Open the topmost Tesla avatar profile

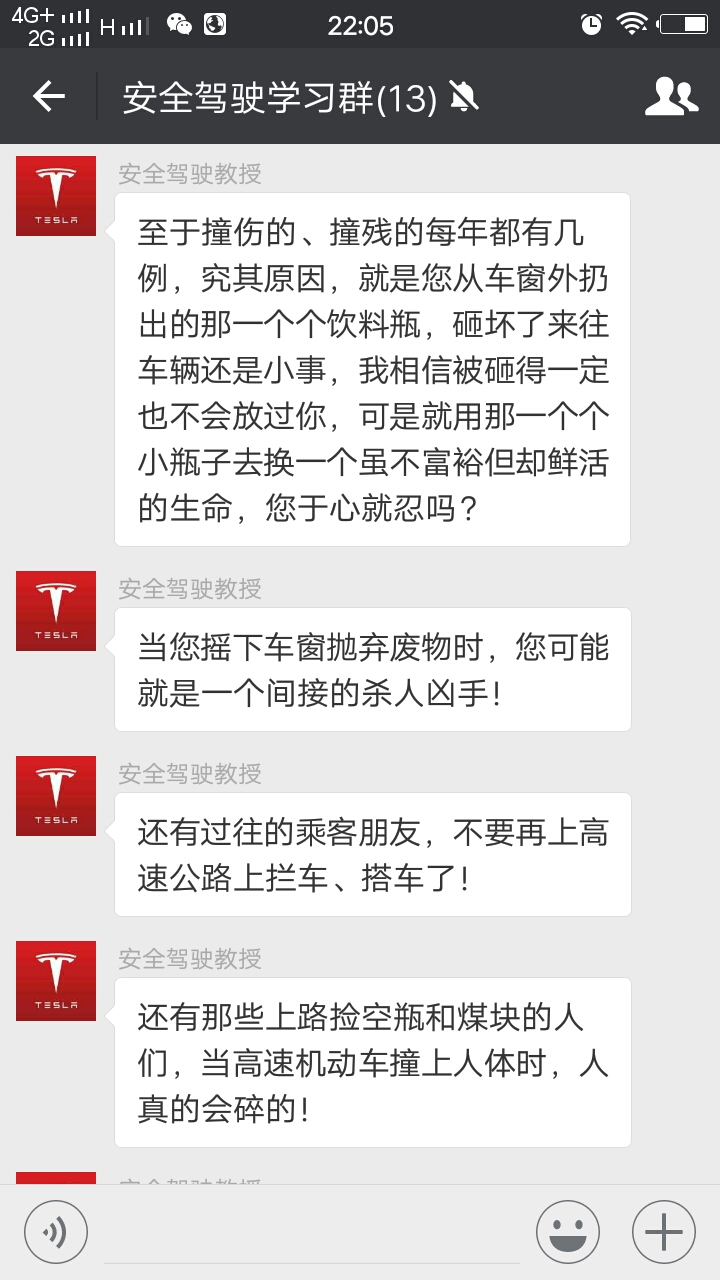pos(56,196)
